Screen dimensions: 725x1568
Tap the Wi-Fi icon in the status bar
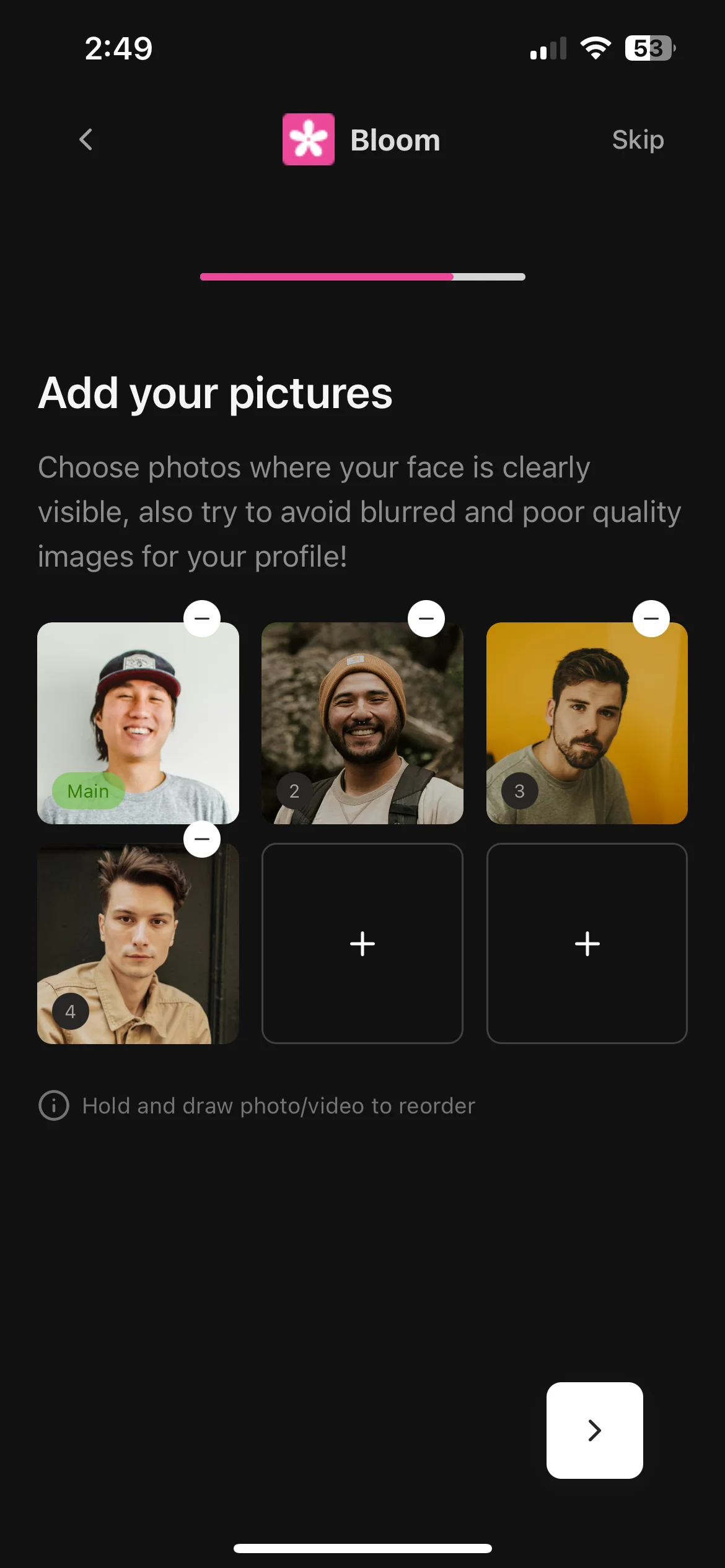pos(595,47)
